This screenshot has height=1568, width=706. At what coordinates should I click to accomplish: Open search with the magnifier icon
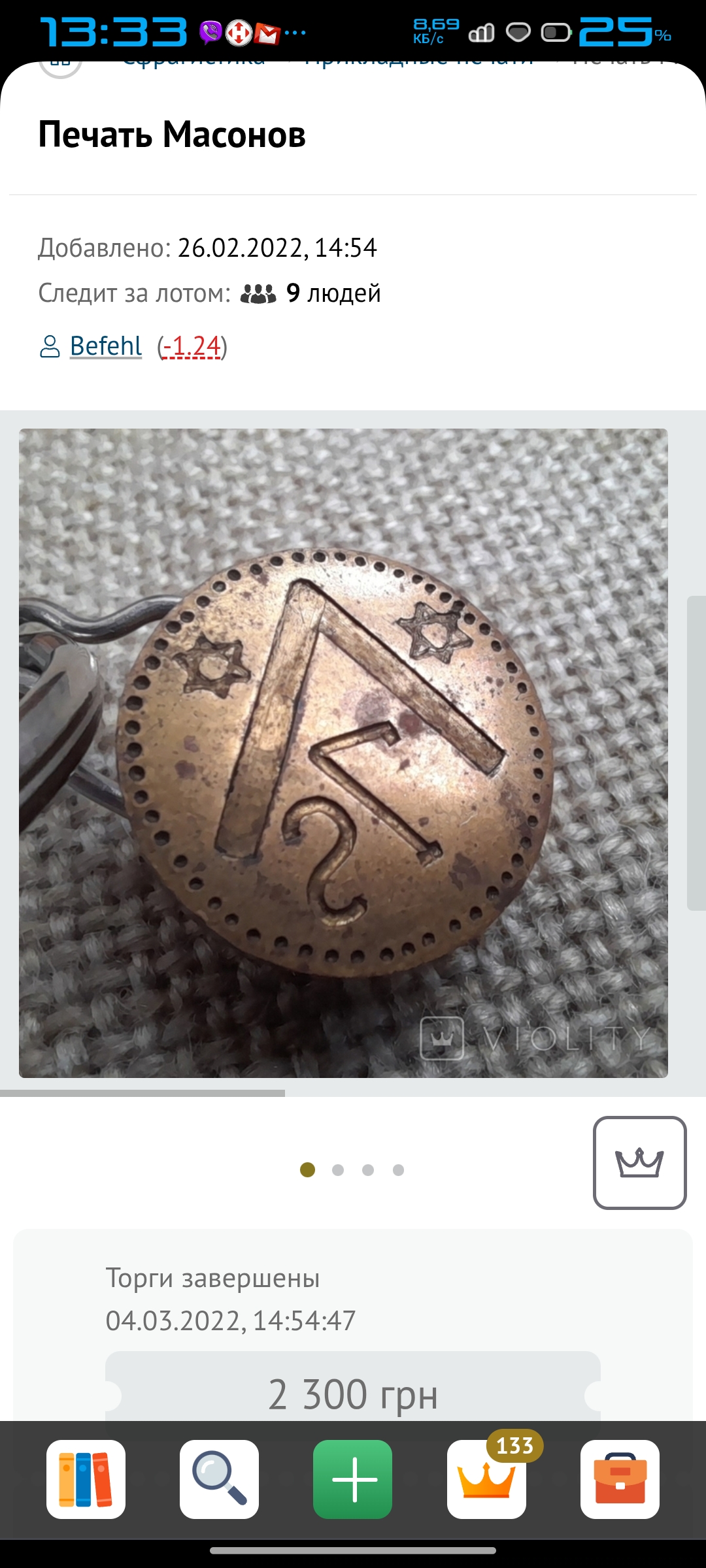point(219,1479)
